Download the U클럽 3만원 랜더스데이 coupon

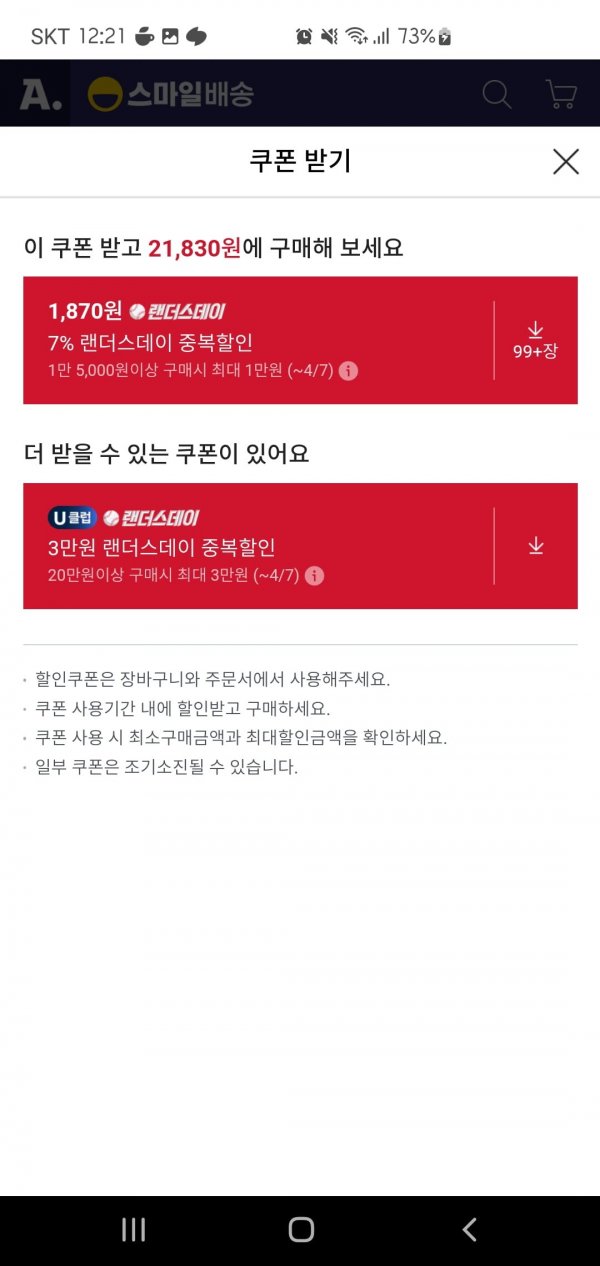tap(535, 546)
